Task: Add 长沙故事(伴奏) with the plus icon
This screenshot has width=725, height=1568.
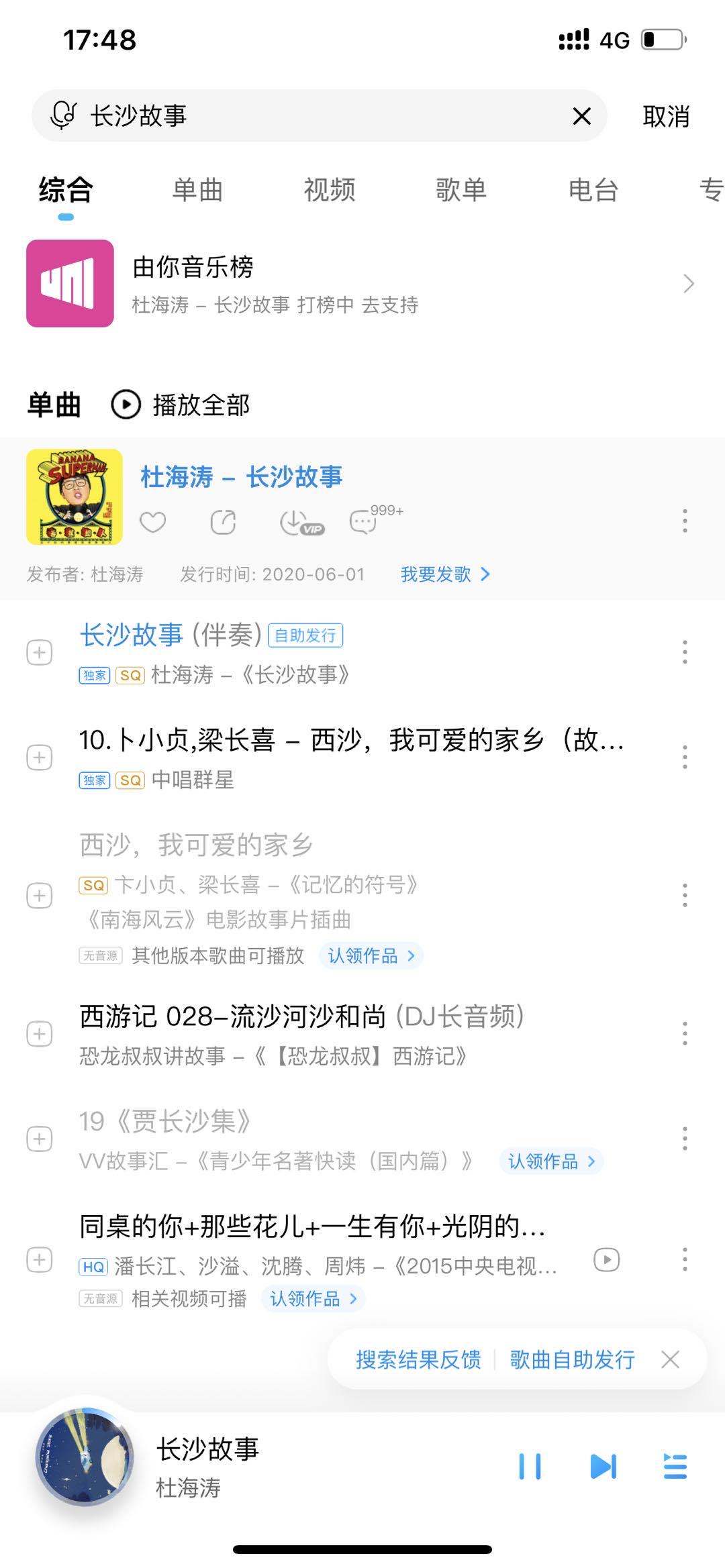Action: pyautogui.click(x=40, y=651)
